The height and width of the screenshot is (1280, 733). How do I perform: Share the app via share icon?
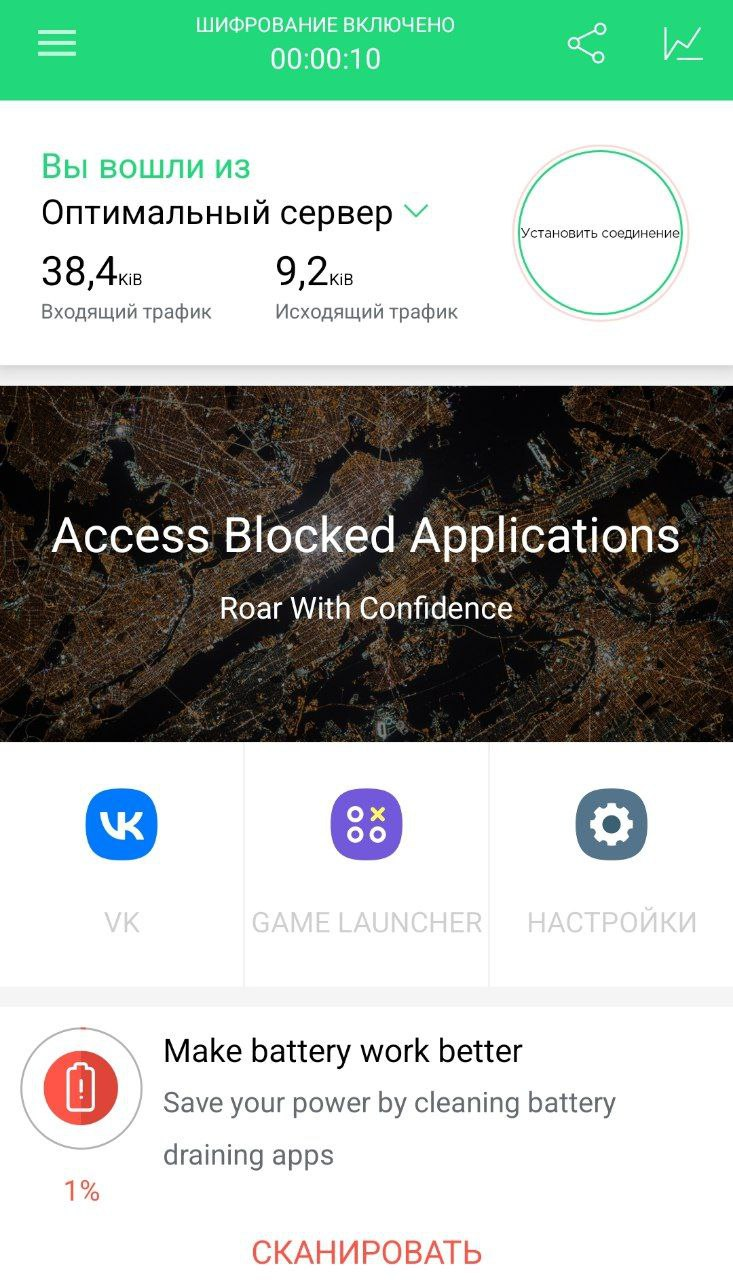tap(586, 43)
